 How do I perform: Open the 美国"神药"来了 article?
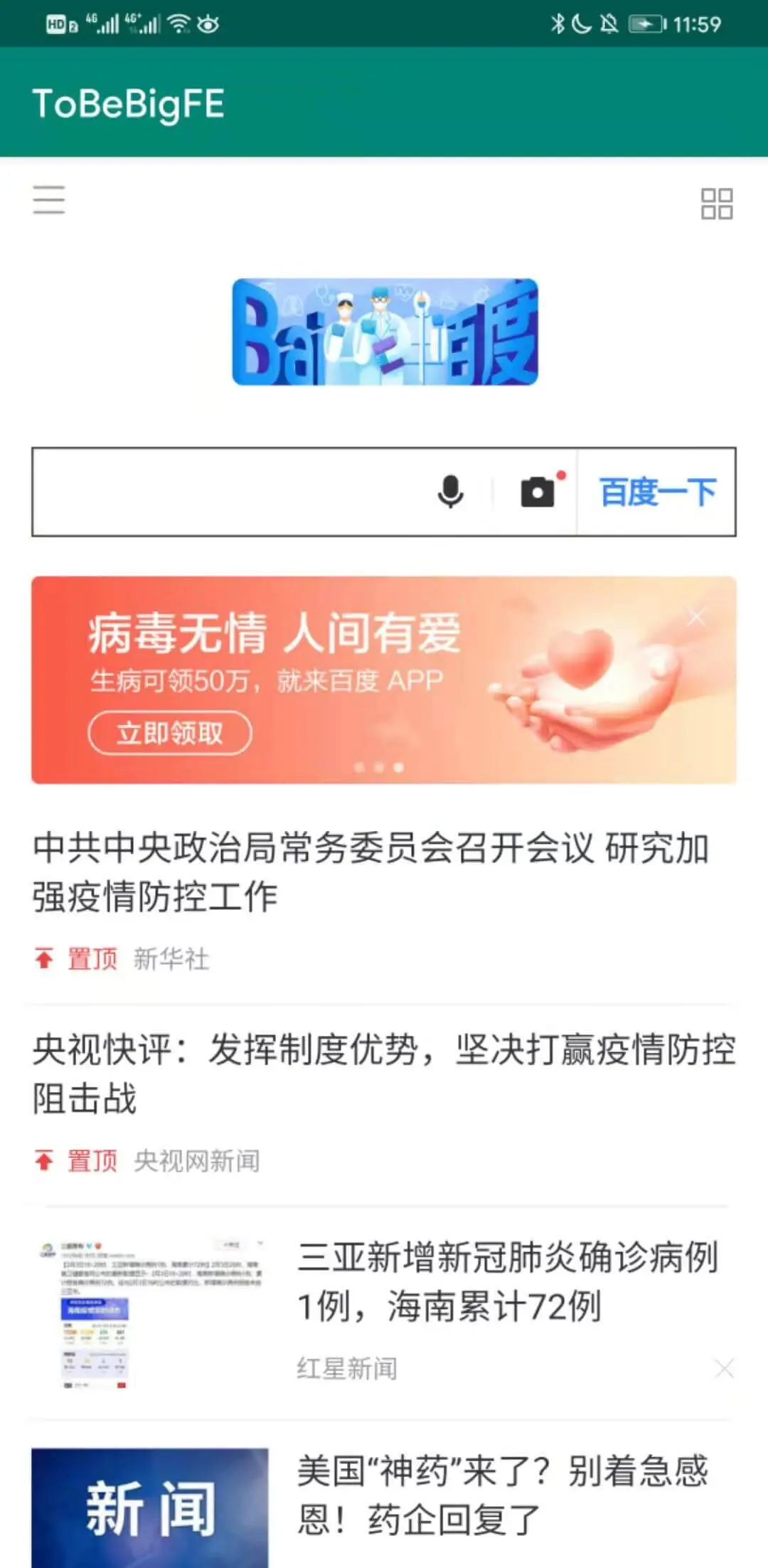[502, 1495]
